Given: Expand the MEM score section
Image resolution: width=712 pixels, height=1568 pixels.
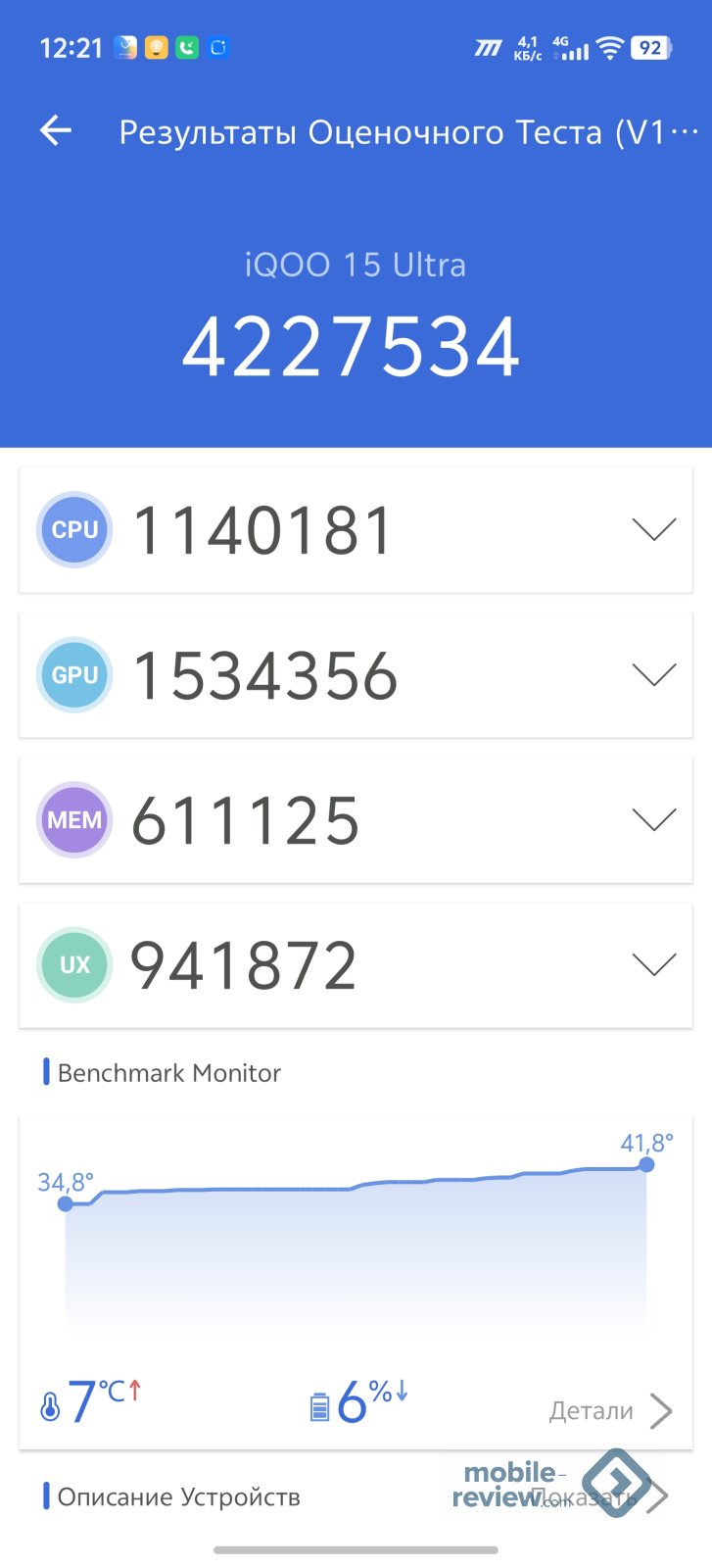Looking at the screenshot, I should pos(653,820).
